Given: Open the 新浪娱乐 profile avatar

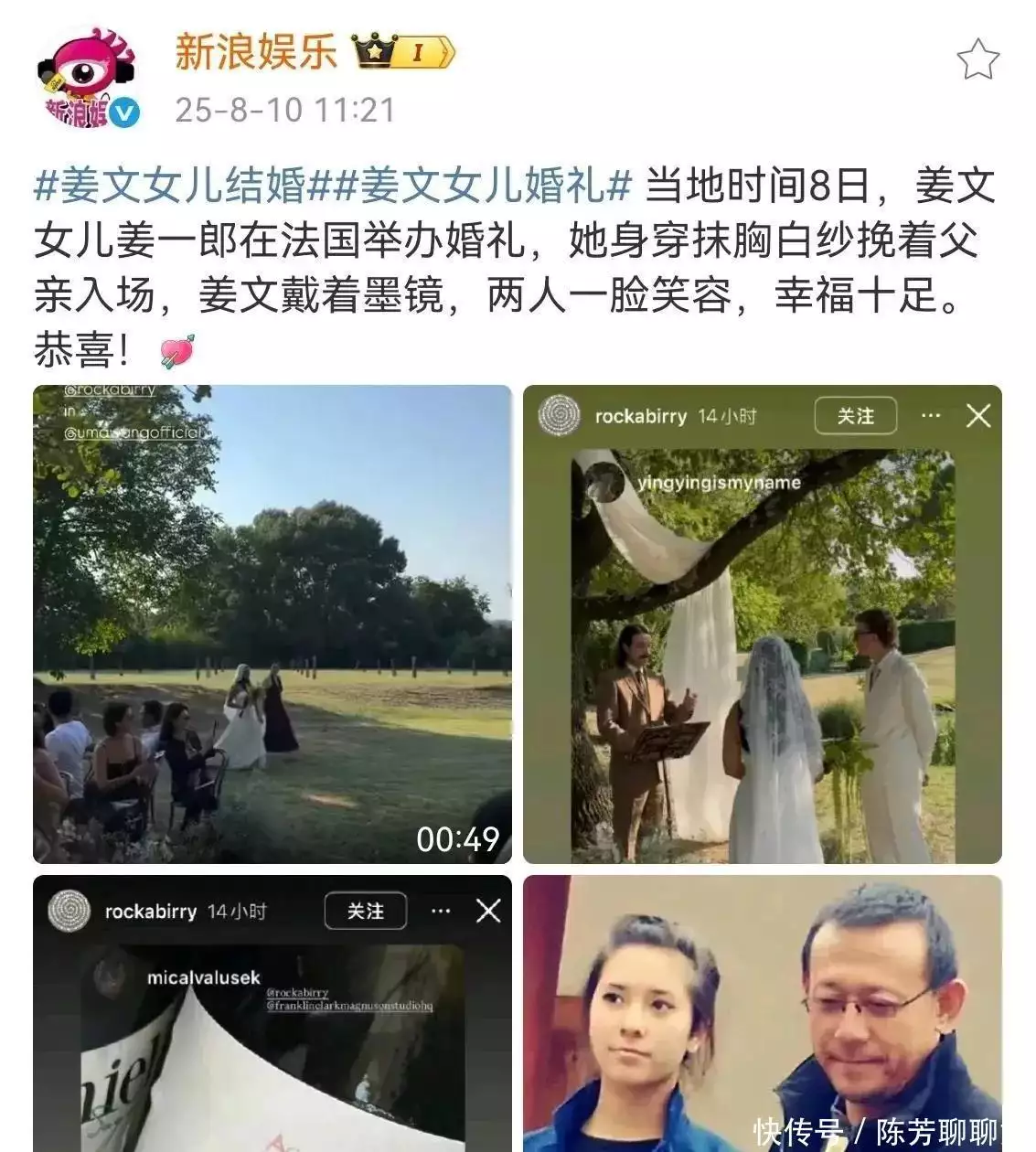Looking at the screenshot, I should click(87, 78).
